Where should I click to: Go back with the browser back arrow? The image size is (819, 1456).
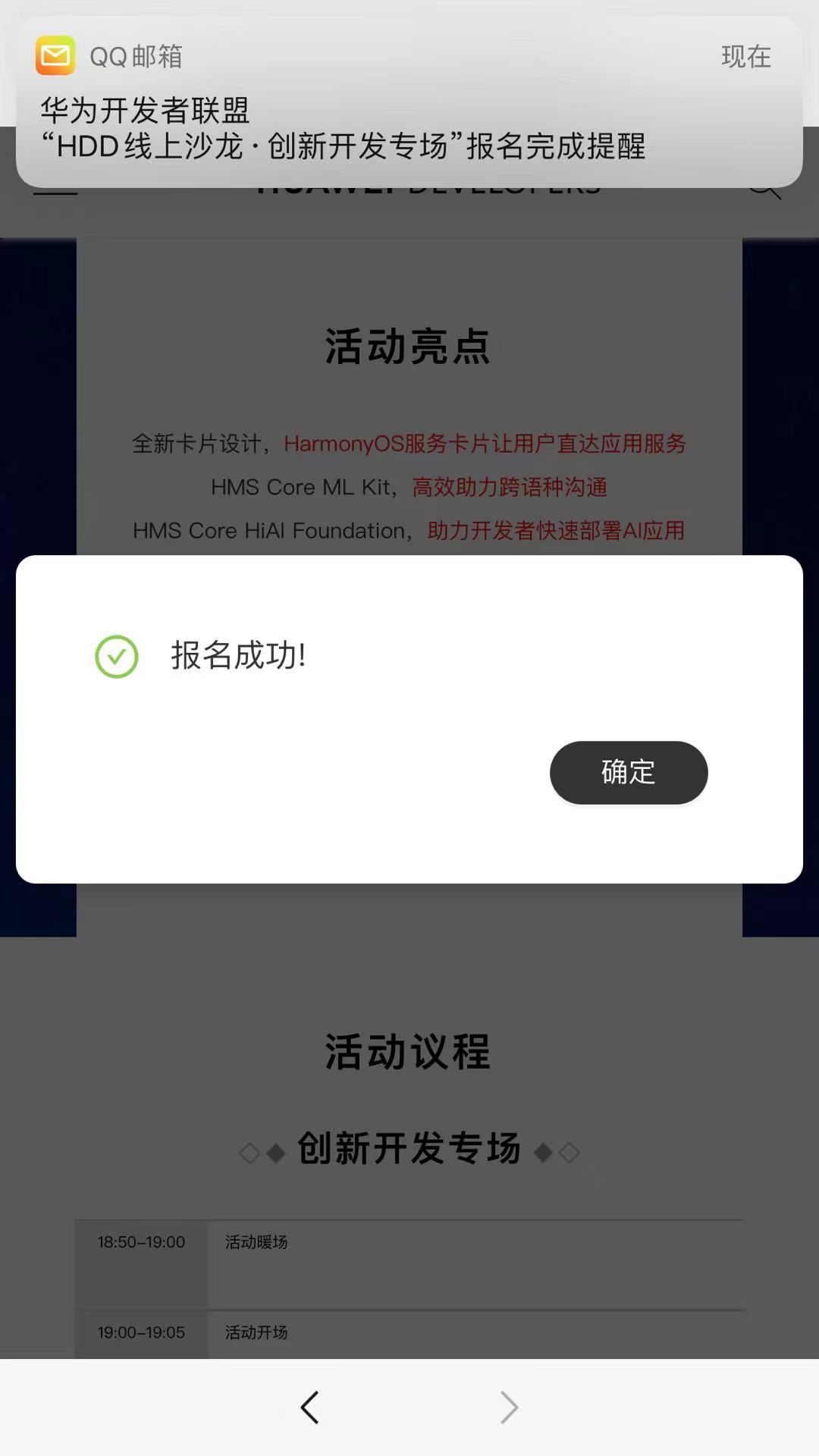[309, 1407]
